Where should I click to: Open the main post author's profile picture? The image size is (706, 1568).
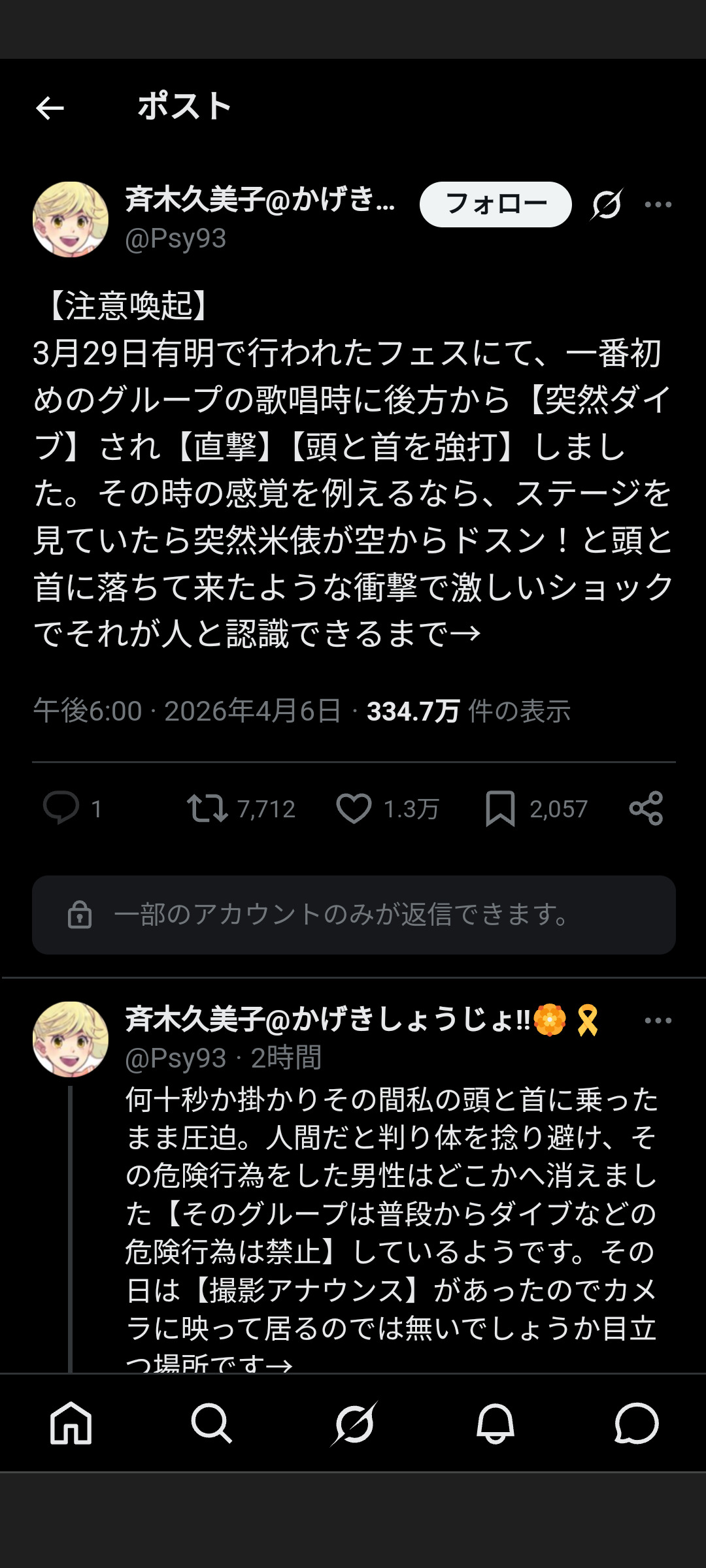[x=71, y=220]
